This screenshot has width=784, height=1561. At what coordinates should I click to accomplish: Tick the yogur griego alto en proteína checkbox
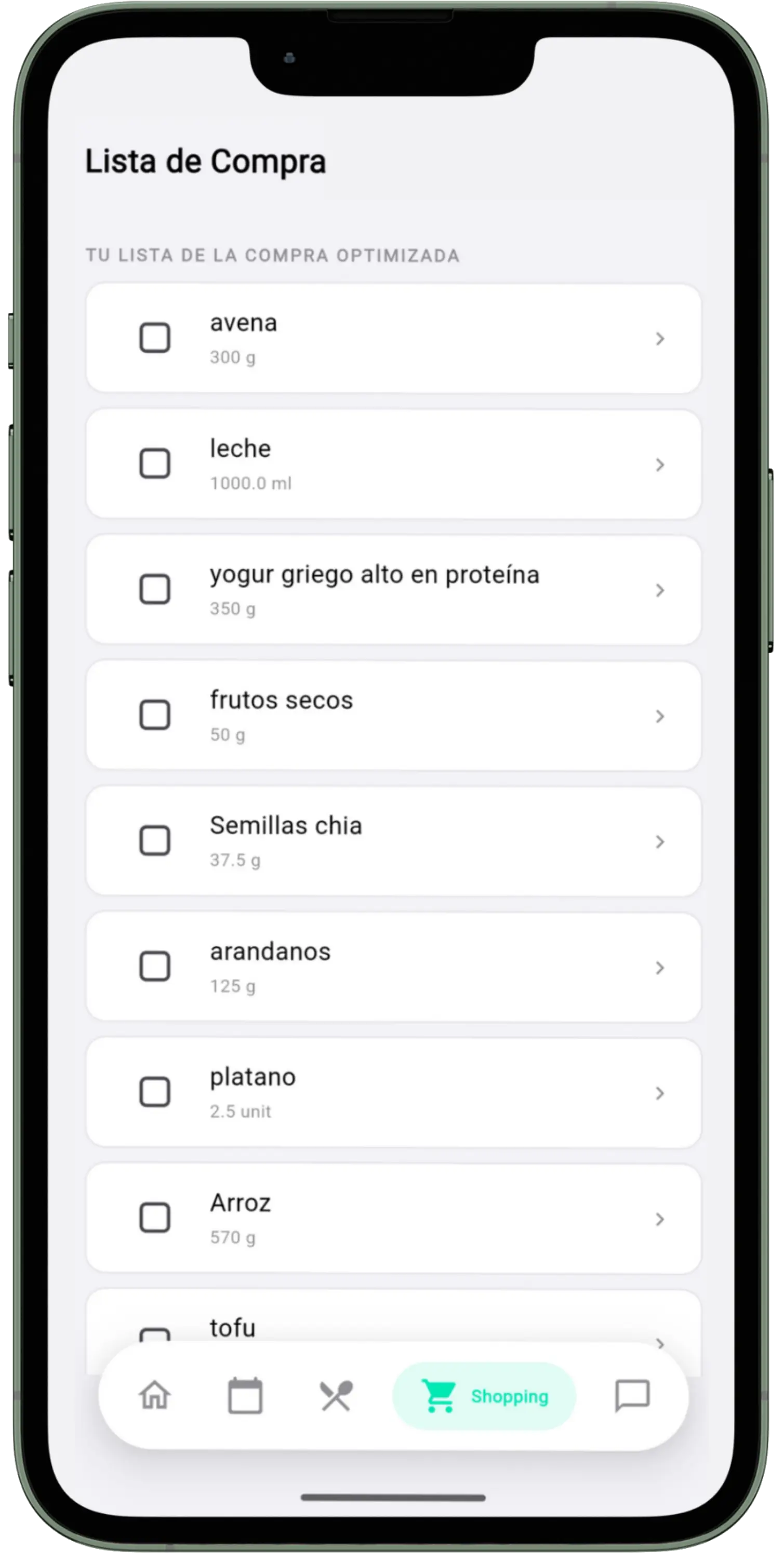click(155, 590)
